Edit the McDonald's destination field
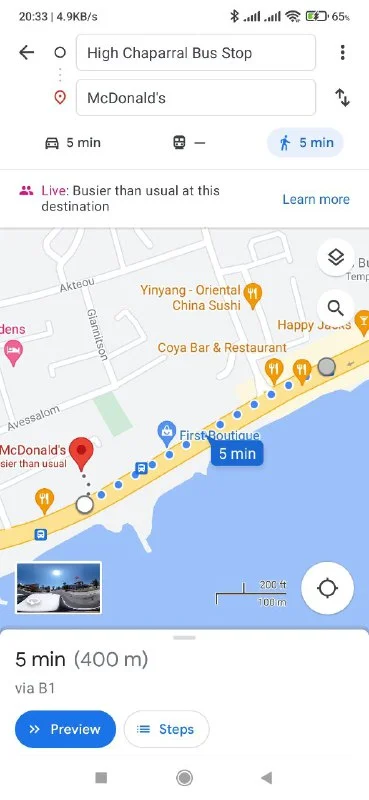 click(196, 97)
